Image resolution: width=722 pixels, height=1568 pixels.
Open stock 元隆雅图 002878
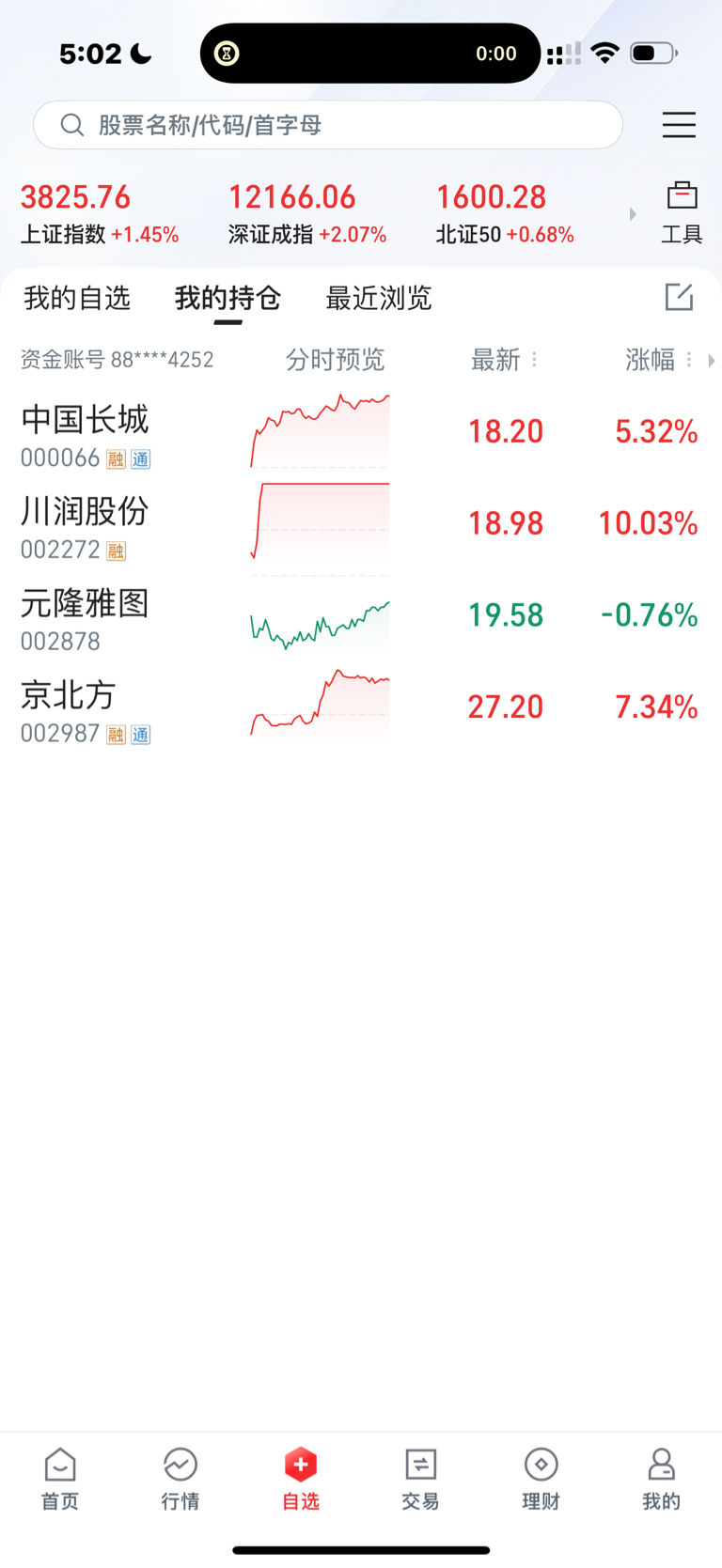coord(361,617)
